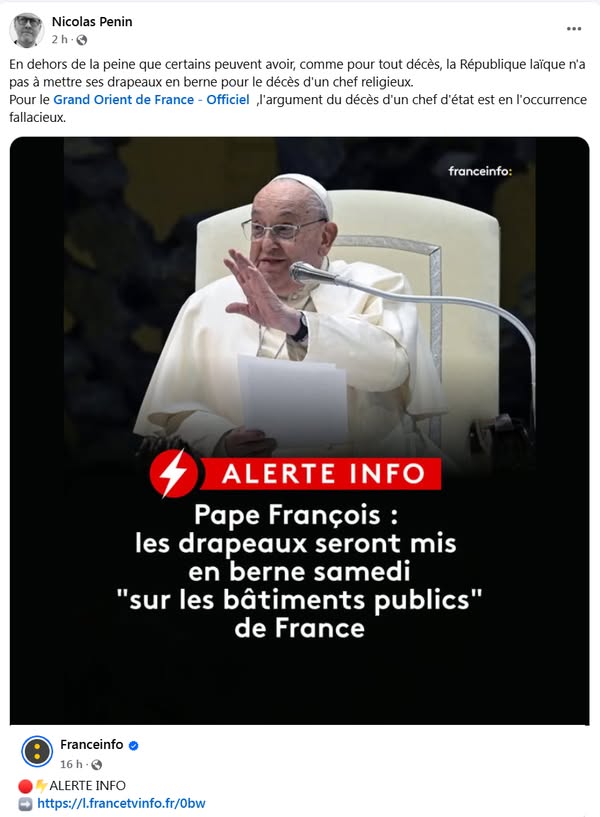This screenshot has height=817, width=600.
Task: Open the post's three-dot options menu
Action: click(x=573, y=29)
